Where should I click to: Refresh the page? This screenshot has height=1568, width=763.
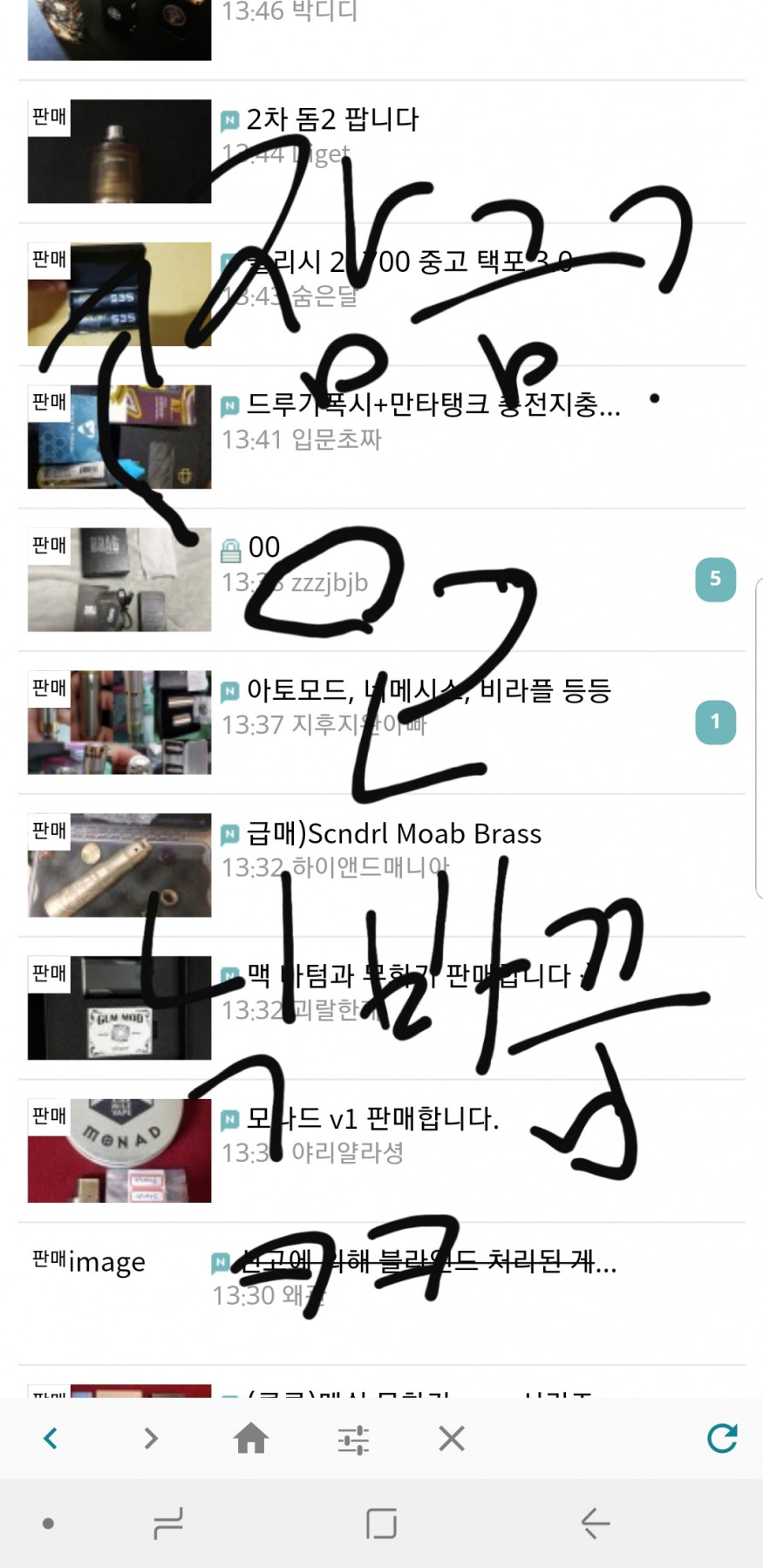tap(722, 1438)
